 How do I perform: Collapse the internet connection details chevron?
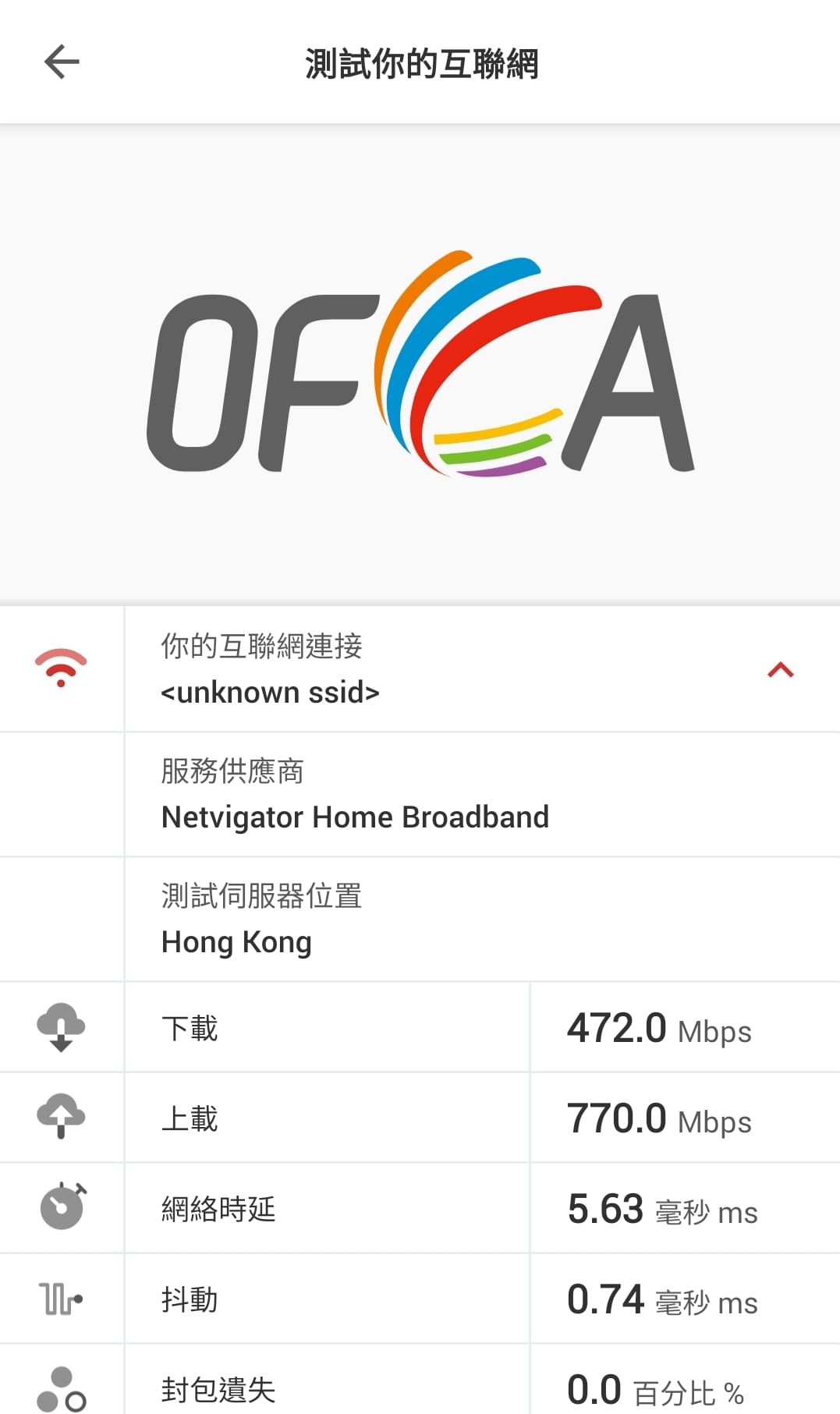click(x=780, y=670)
